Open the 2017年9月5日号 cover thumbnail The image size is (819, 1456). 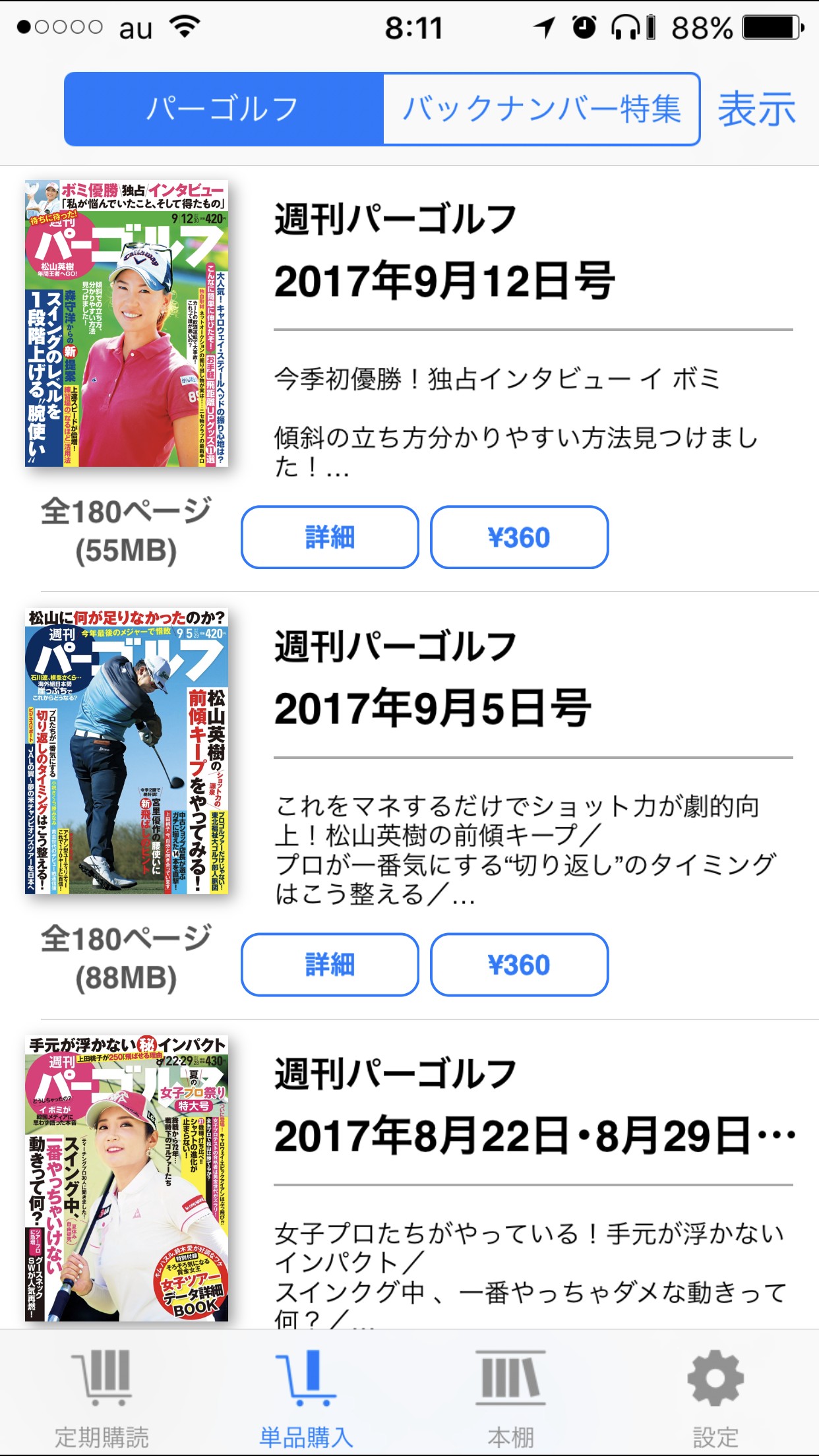tap(127, 750)
